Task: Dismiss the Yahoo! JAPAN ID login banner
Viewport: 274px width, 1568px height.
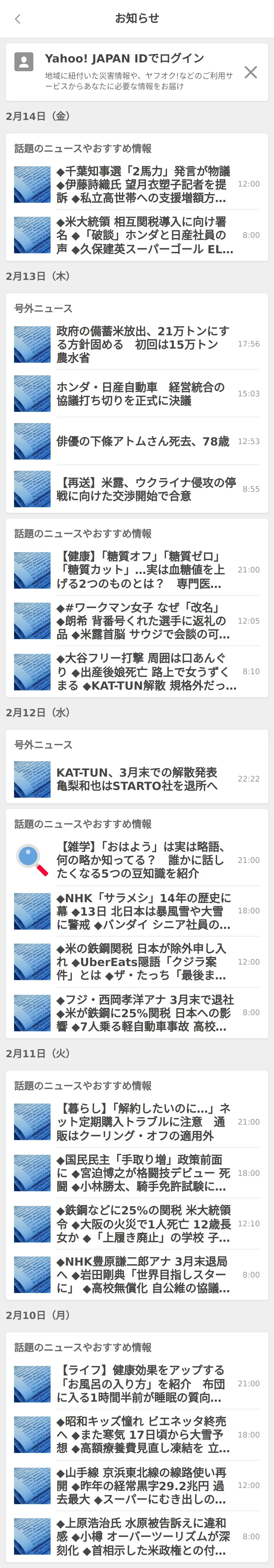Action: [250, 72]
